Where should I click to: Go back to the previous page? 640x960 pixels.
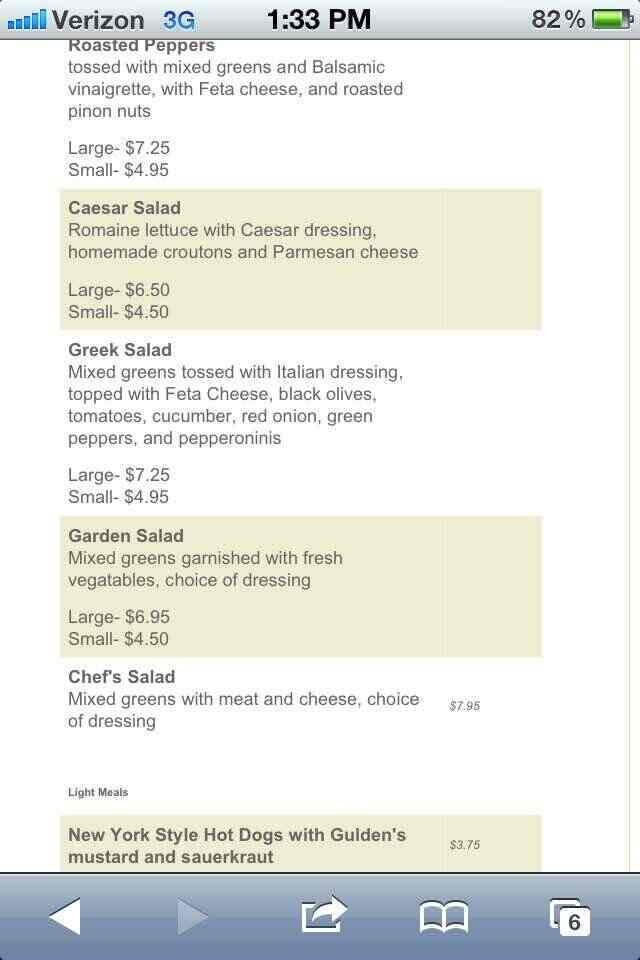point(66,916)
